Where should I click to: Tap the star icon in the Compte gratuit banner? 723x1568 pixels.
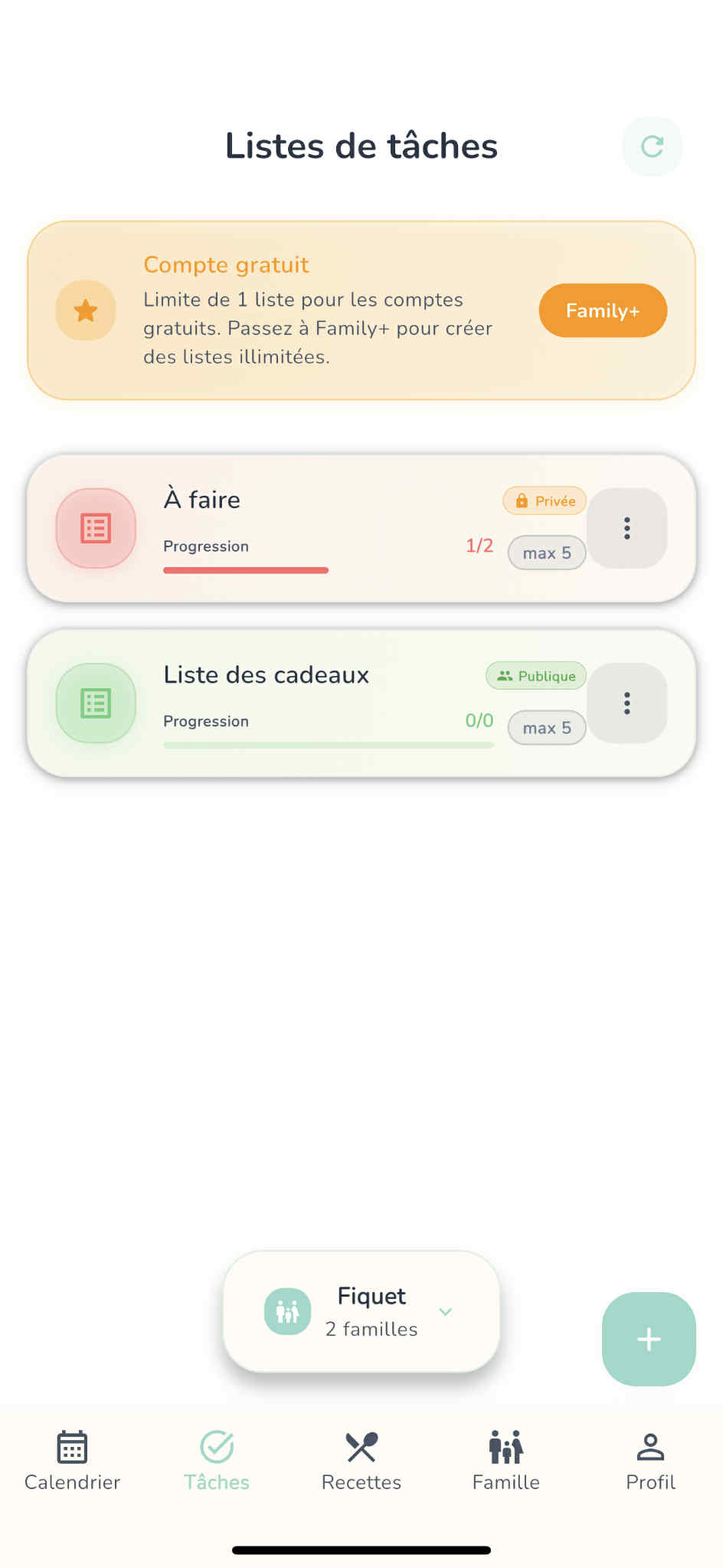(85, 310)
